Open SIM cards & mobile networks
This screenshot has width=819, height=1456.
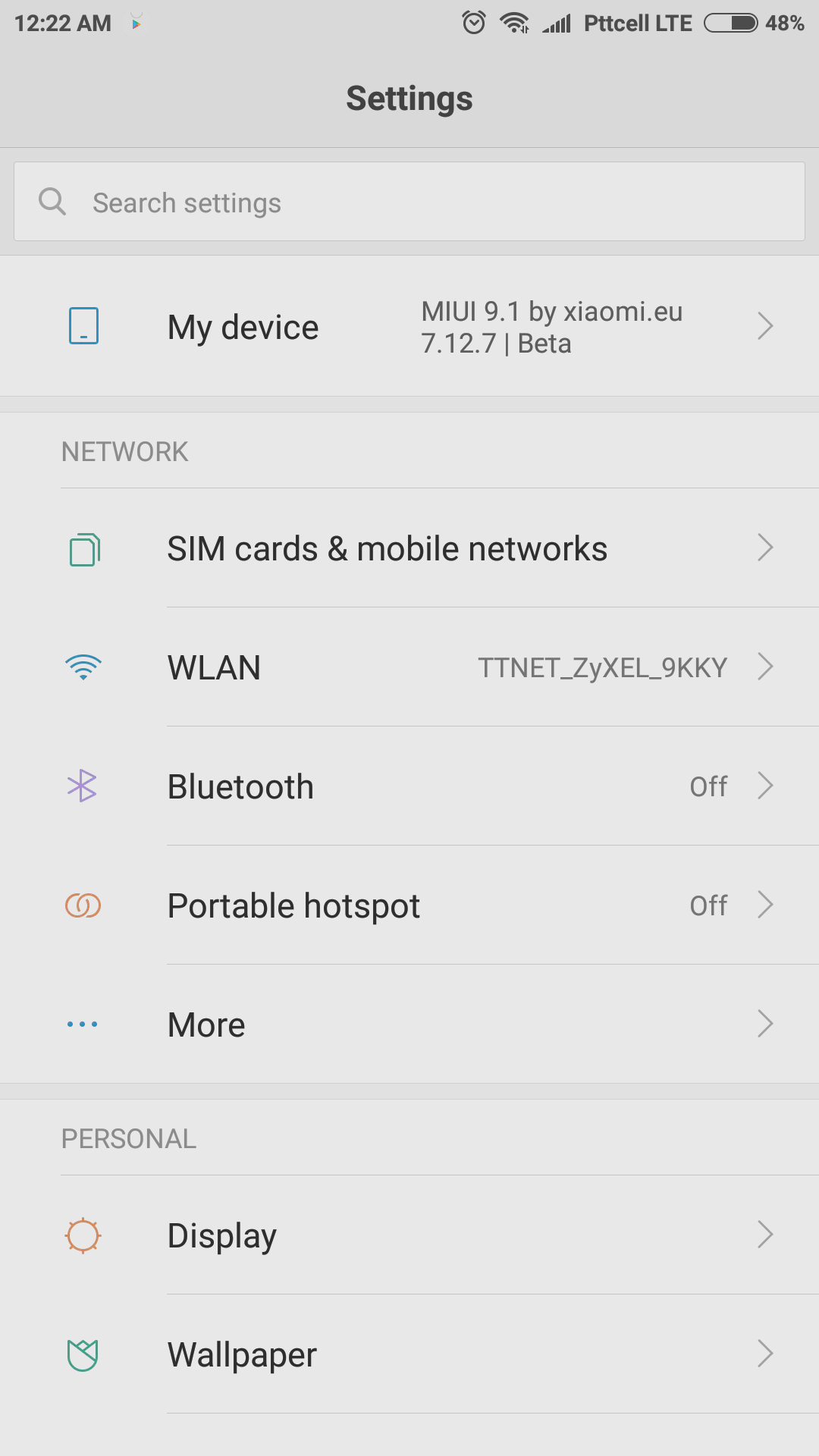coord(409,548)
